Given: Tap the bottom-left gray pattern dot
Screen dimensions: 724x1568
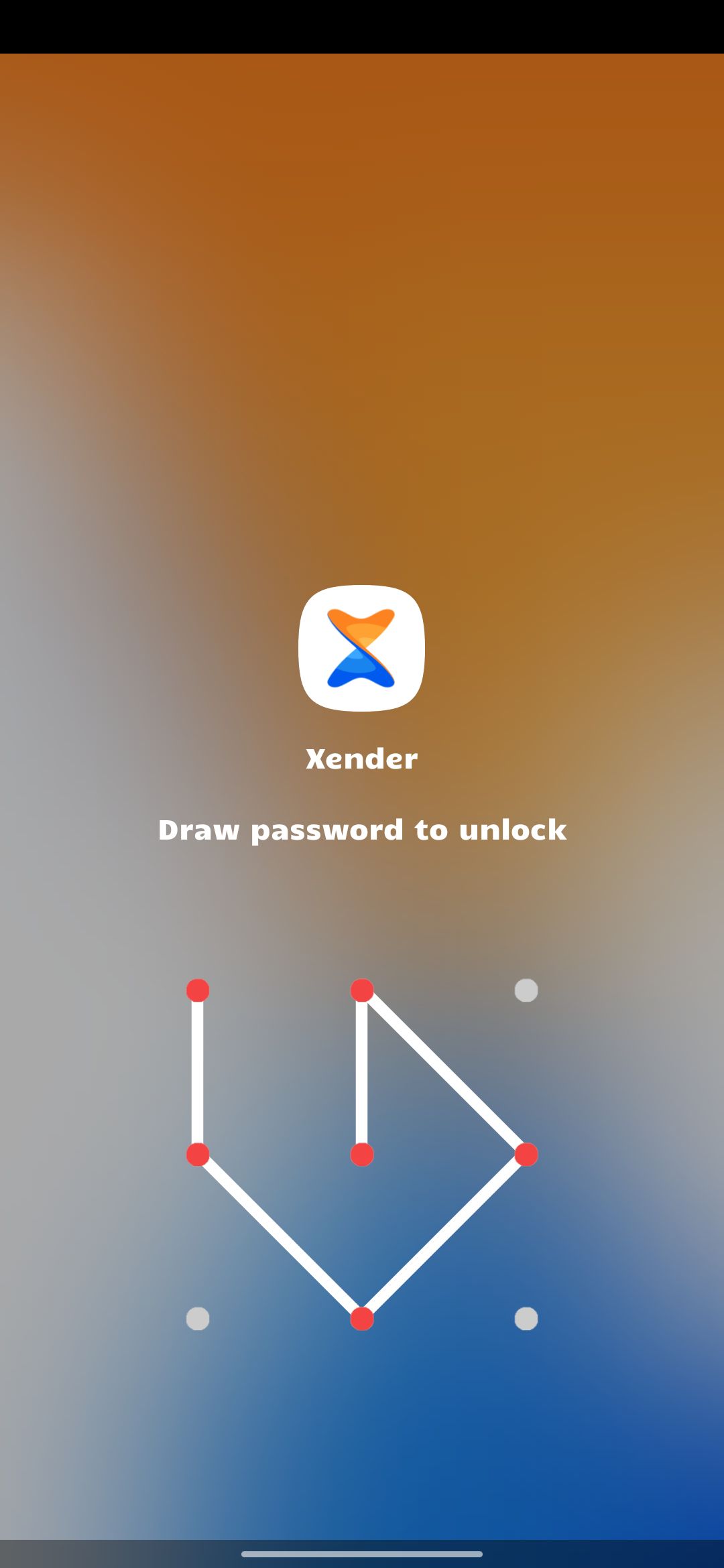Looking at the screenshot, I should pos(198,1319).
